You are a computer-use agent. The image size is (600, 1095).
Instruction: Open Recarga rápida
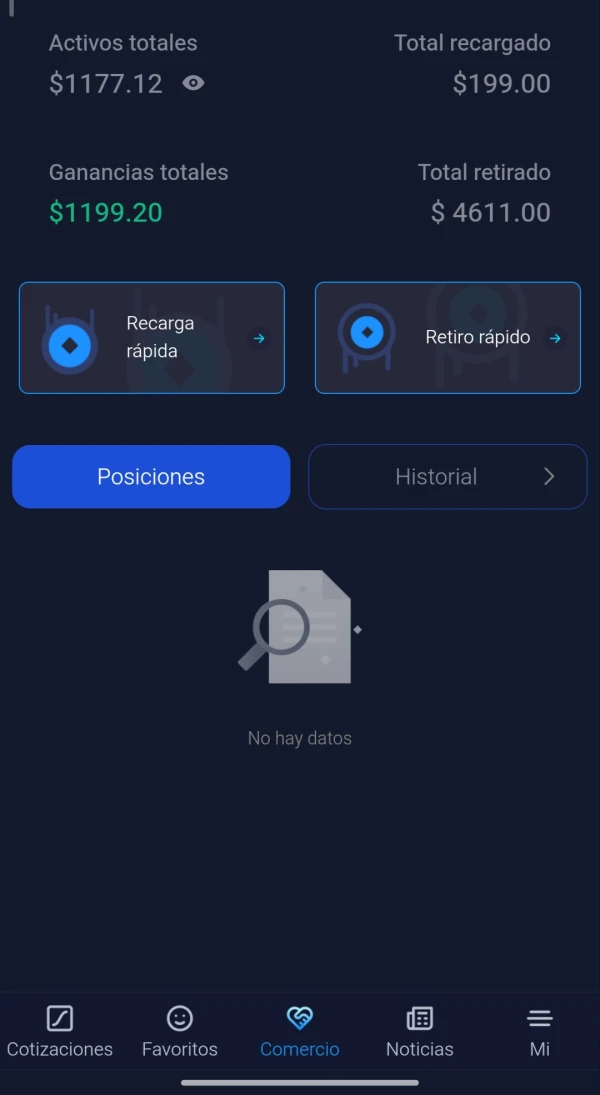tap(152, 338)
